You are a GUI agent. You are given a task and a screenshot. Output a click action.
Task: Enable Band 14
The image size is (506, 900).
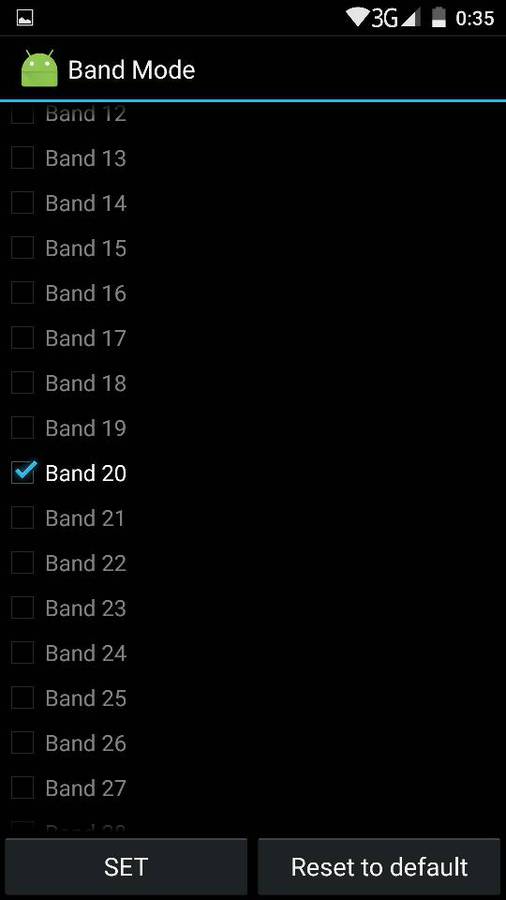click(22, 203)
